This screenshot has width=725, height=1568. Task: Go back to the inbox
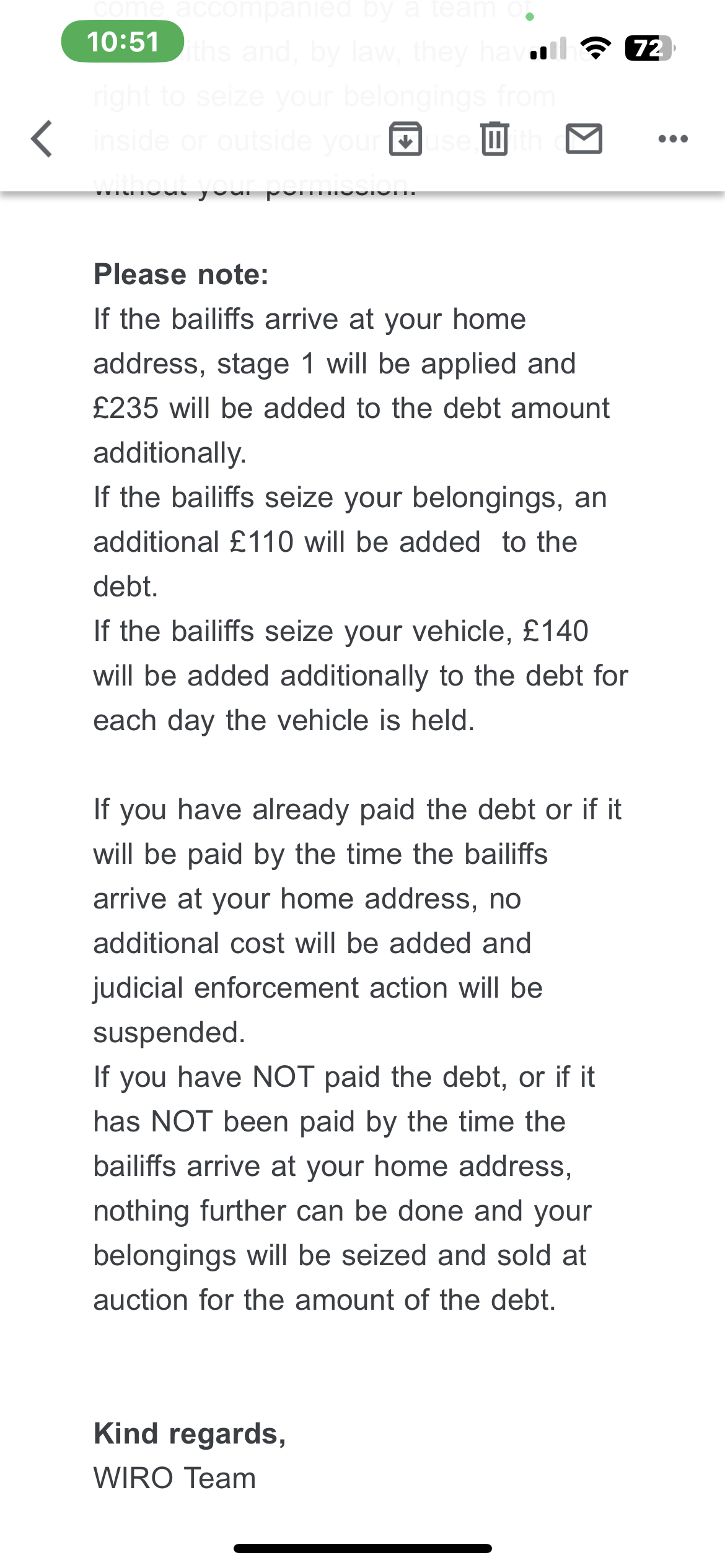point(42,139)
